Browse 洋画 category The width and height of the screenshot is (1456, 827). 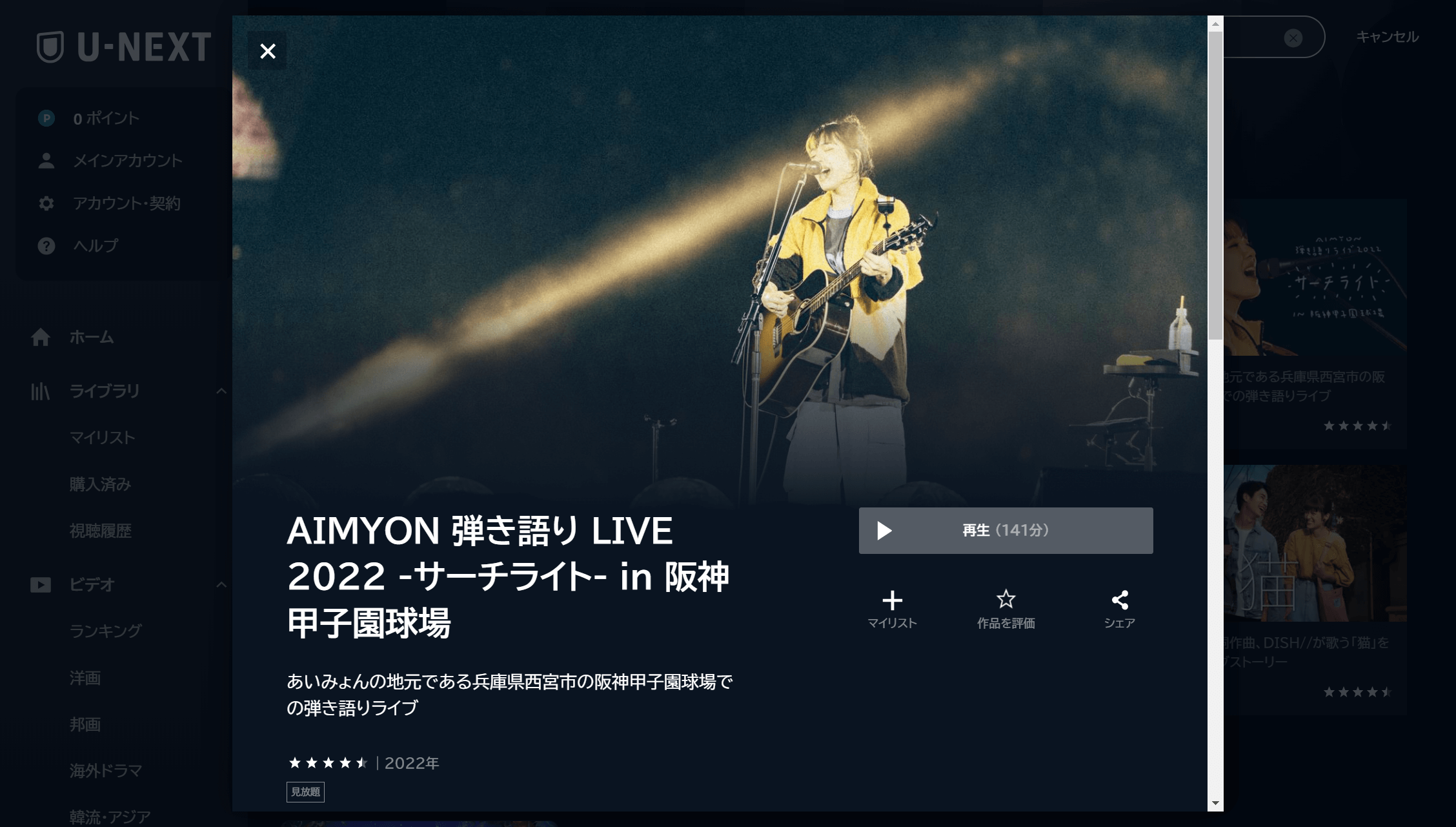point(85,678)
